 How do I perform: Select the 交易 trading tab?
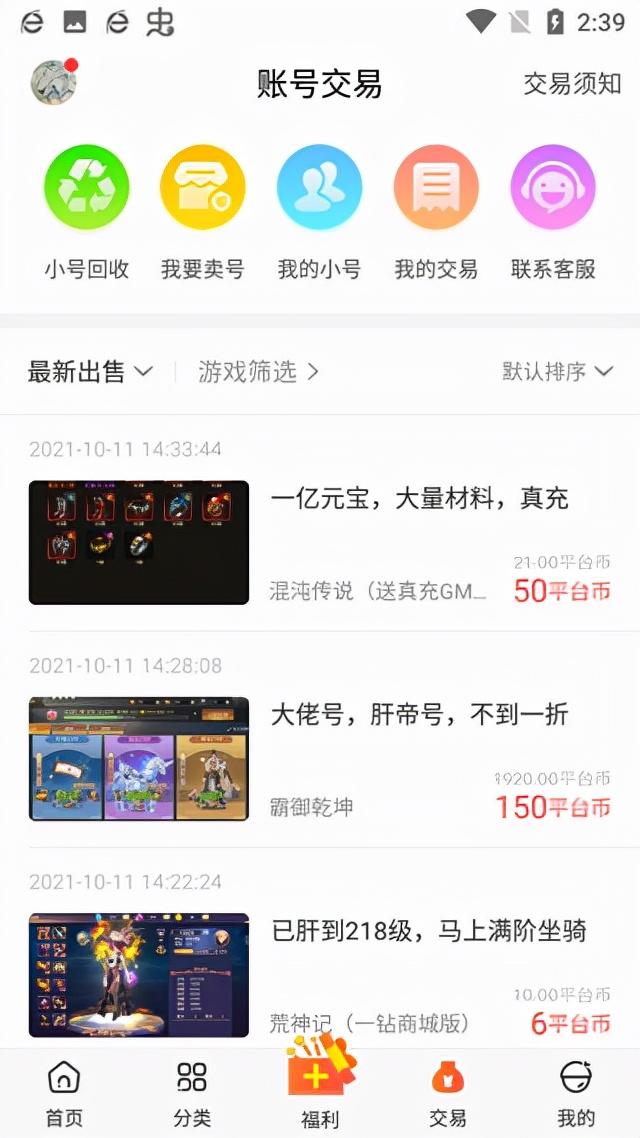tap(448, 1093)
